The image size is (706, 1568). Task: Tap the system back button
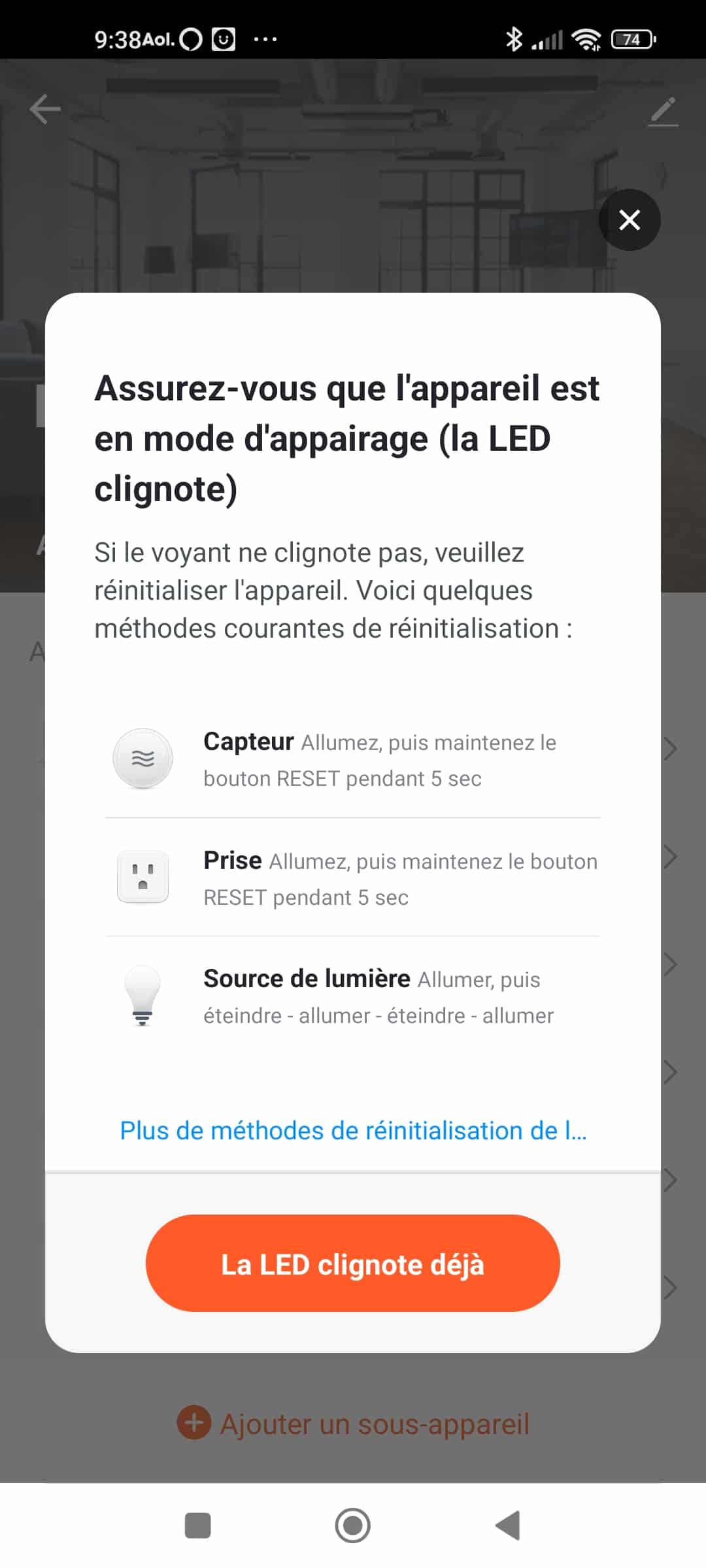508,1526
